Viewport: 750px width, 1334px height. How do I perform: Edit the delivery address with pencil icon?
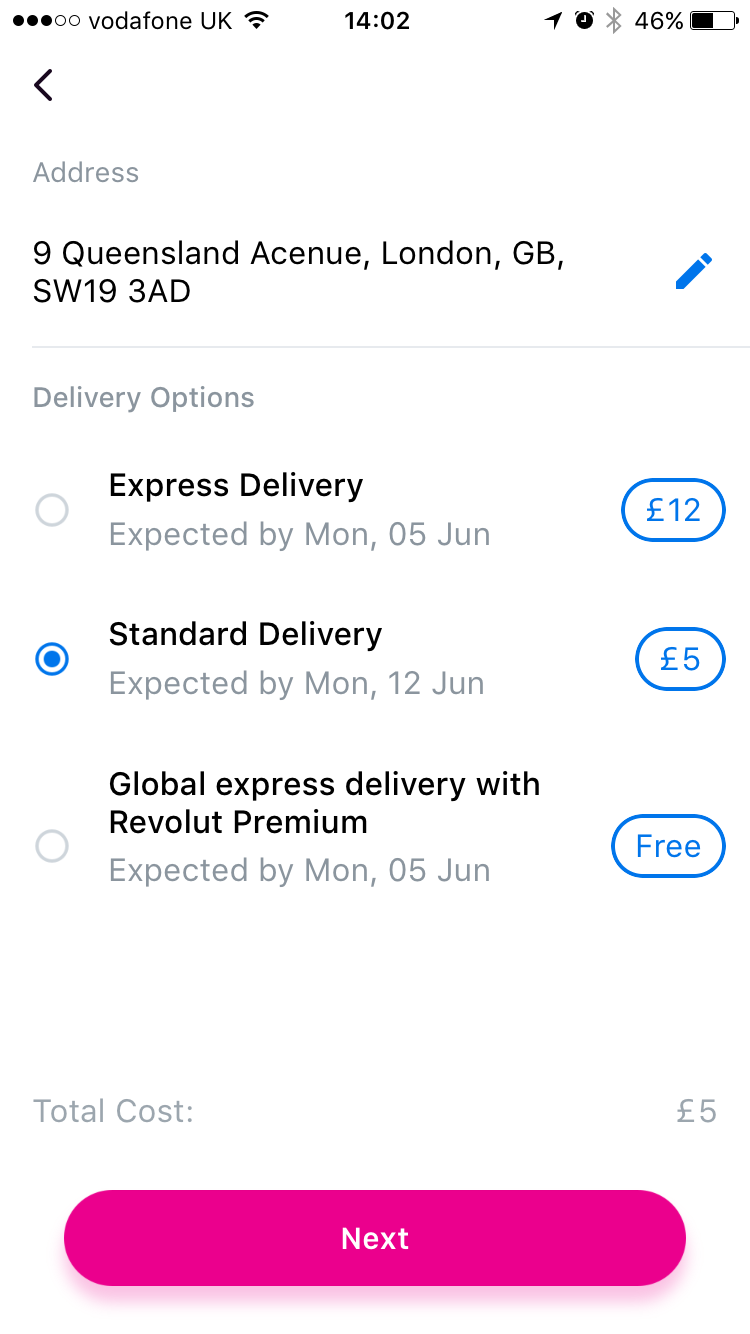click(694, 272)
